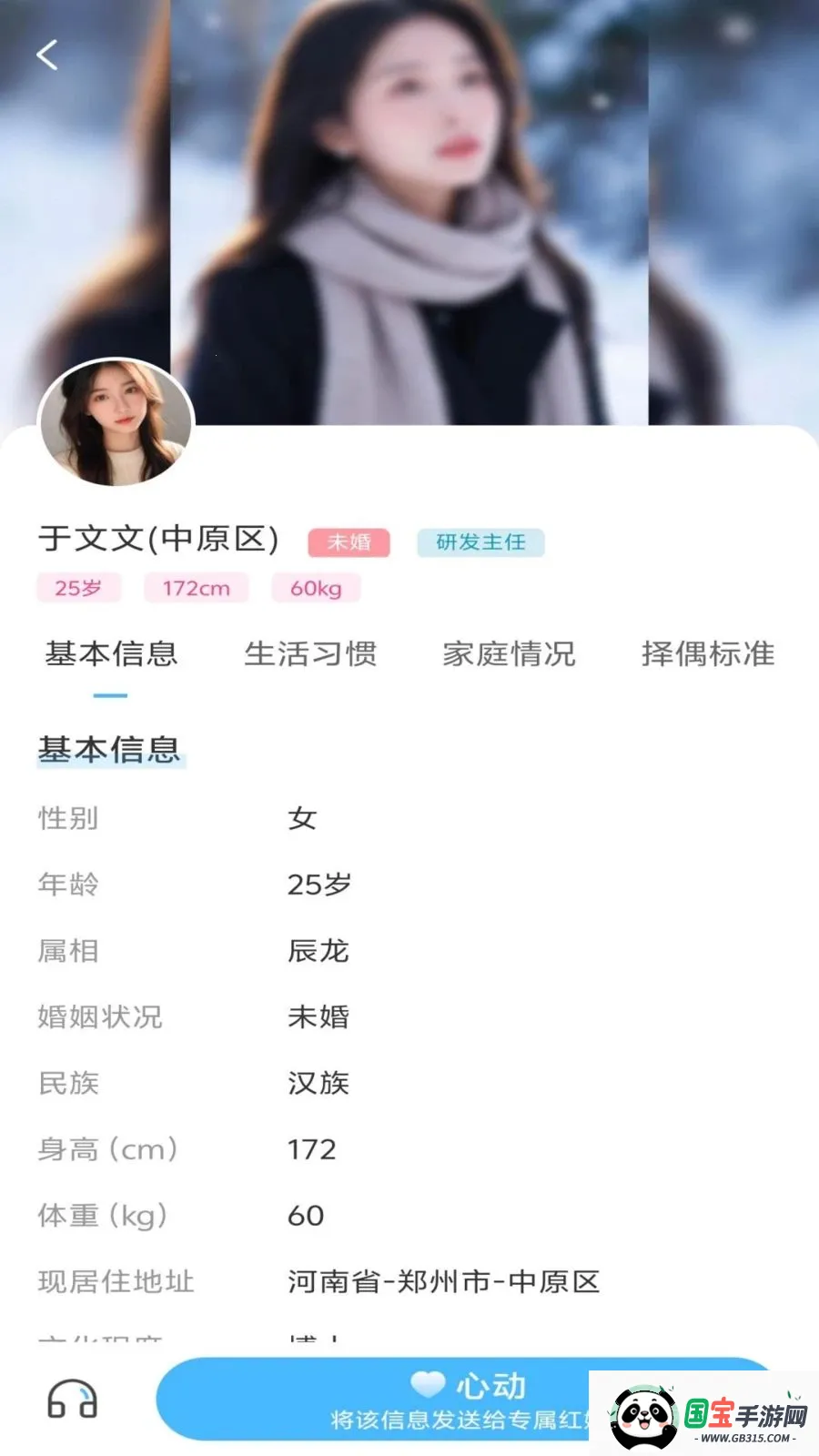
Task: Switch to the 生活习惯 tab
Action: [x=310, y=654]
